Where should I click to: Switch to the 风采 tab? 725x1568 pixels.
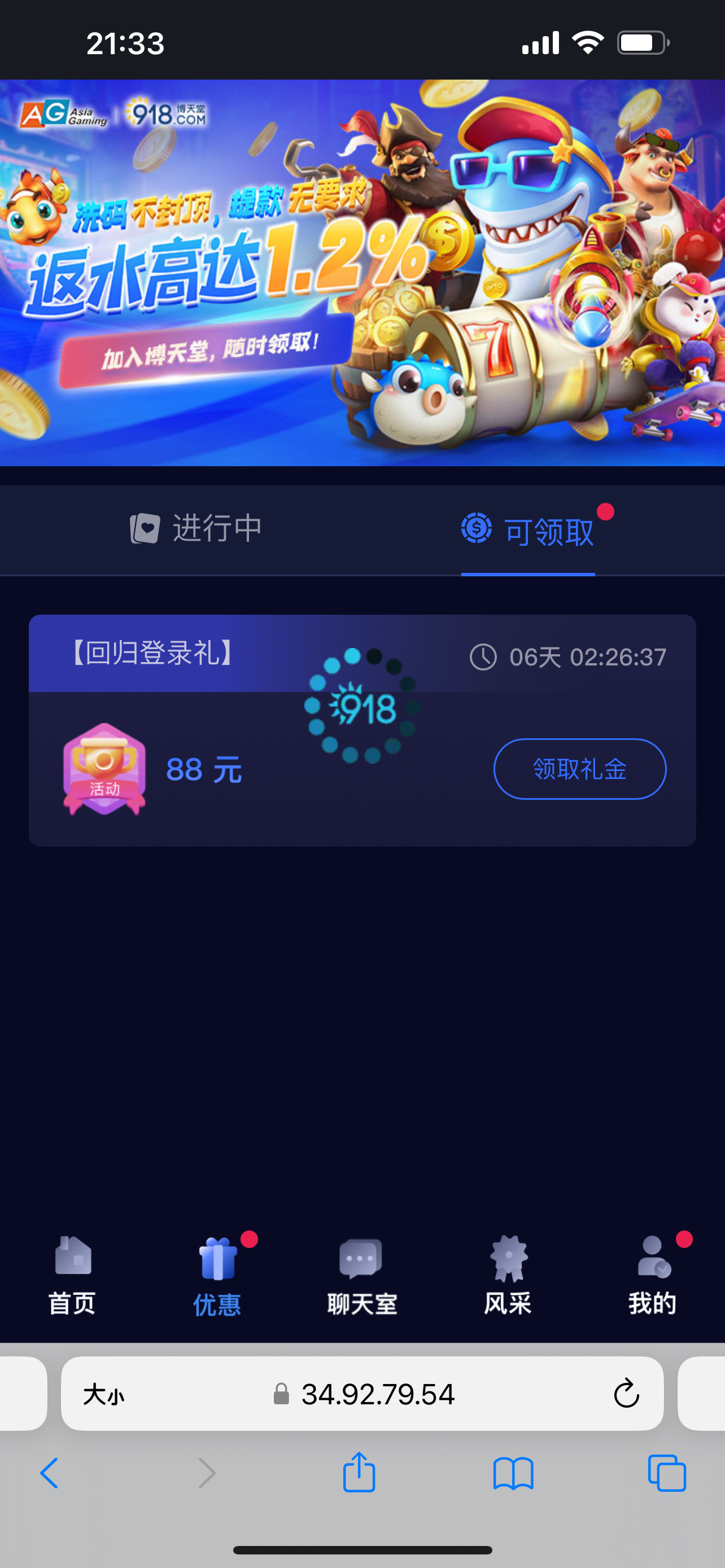[x=508, y=1274]
